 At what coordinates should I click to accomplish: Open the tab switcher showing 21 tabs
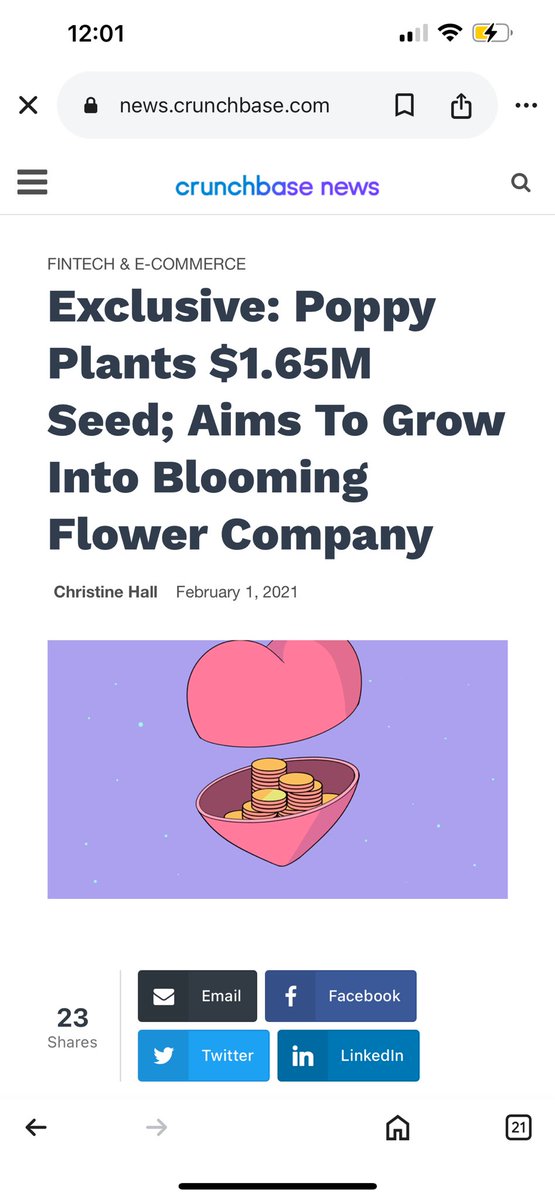coord(518,1128)
